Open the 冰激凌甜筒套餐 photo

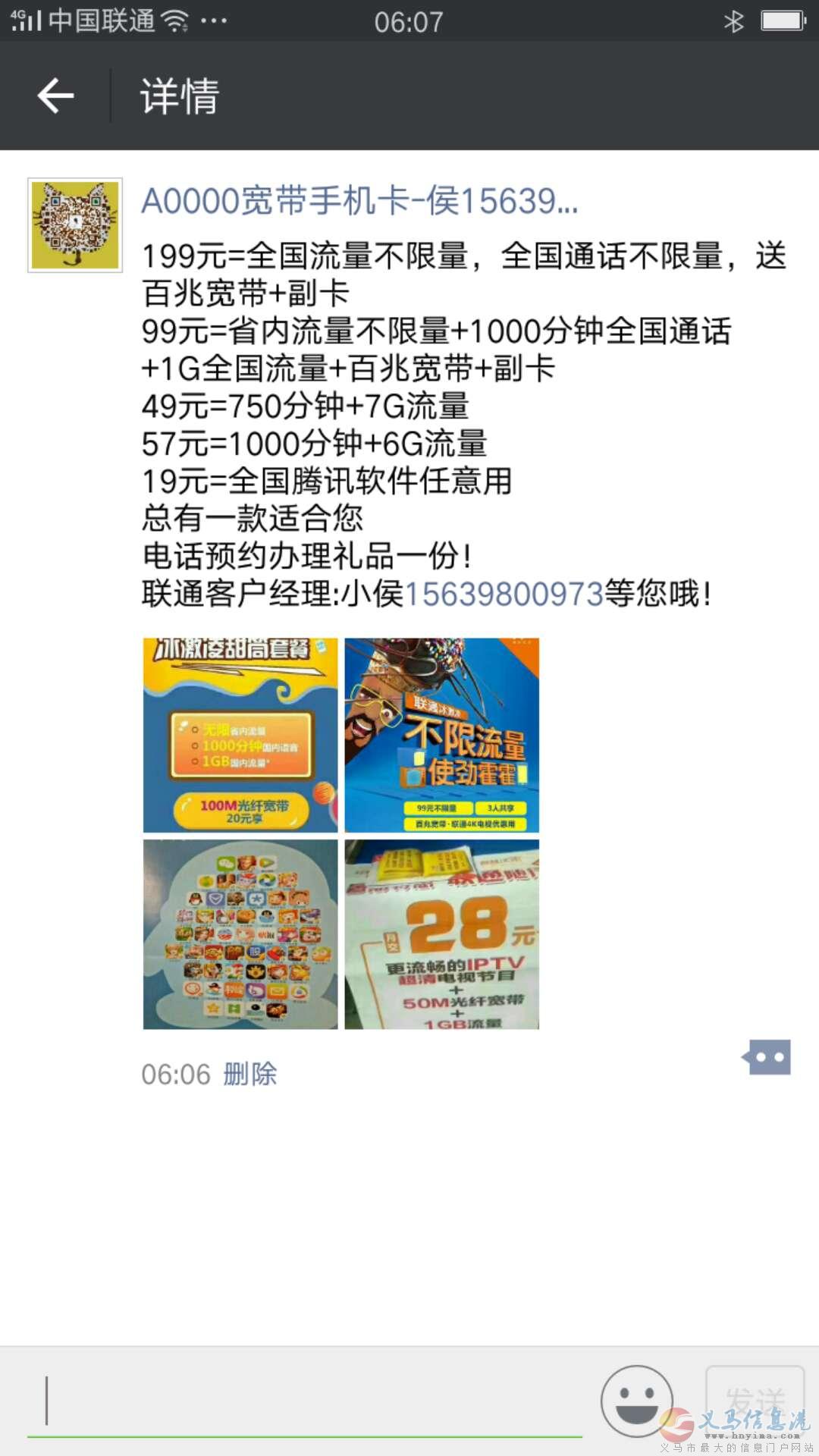[x=240, y=735]
